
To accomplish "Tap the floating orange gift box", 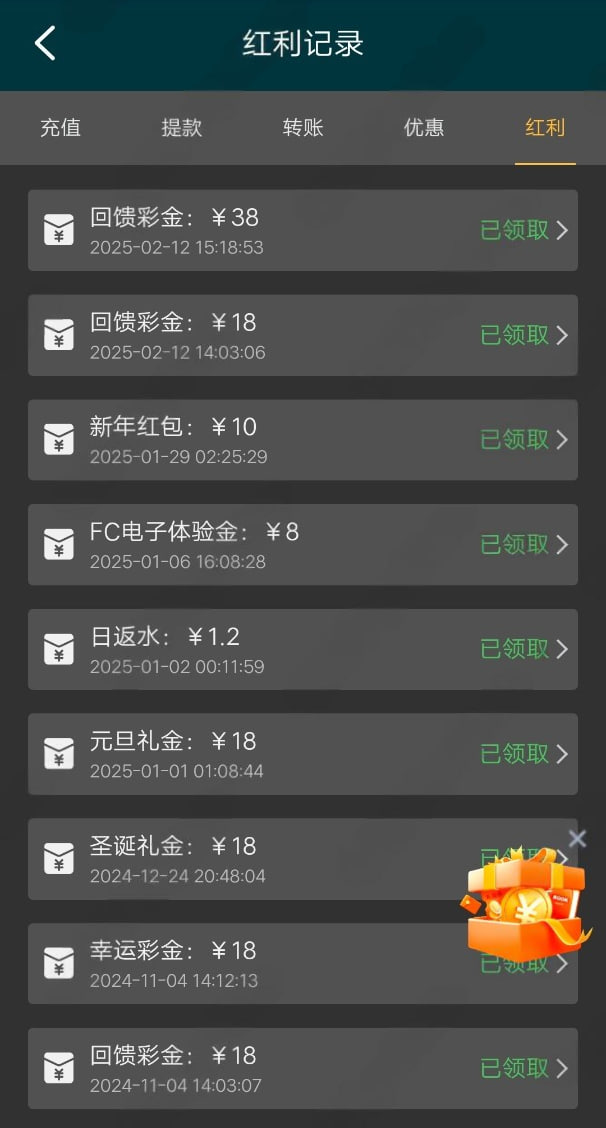I will [525, 903].
